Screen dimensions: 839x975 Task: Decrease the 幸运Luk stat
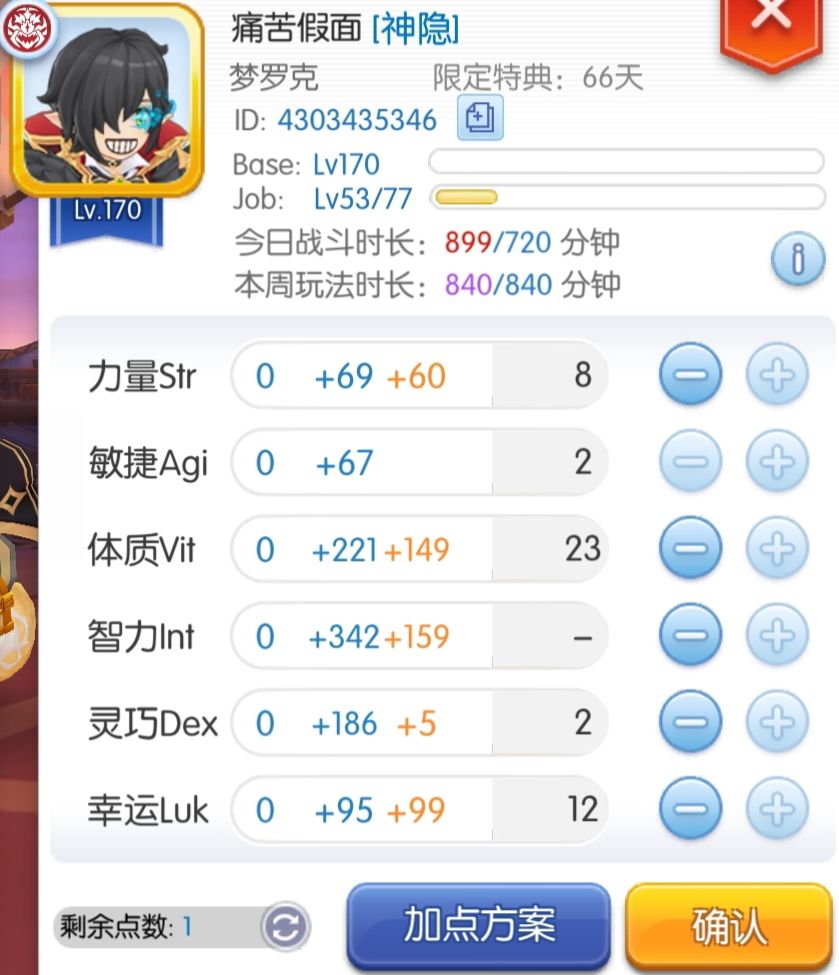point(690,810)
